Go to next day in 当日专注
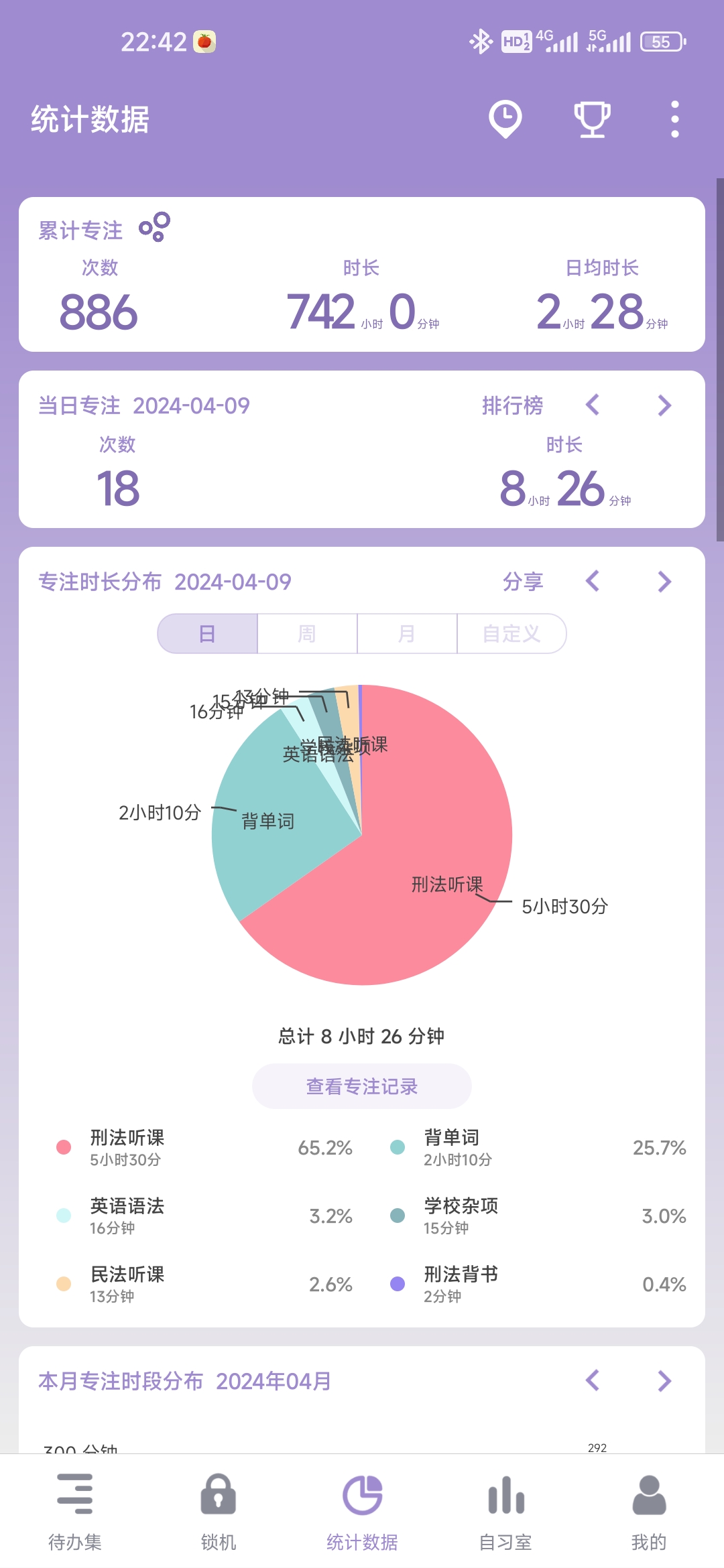Screen dimensions: 724x1568 pos(664,405)
